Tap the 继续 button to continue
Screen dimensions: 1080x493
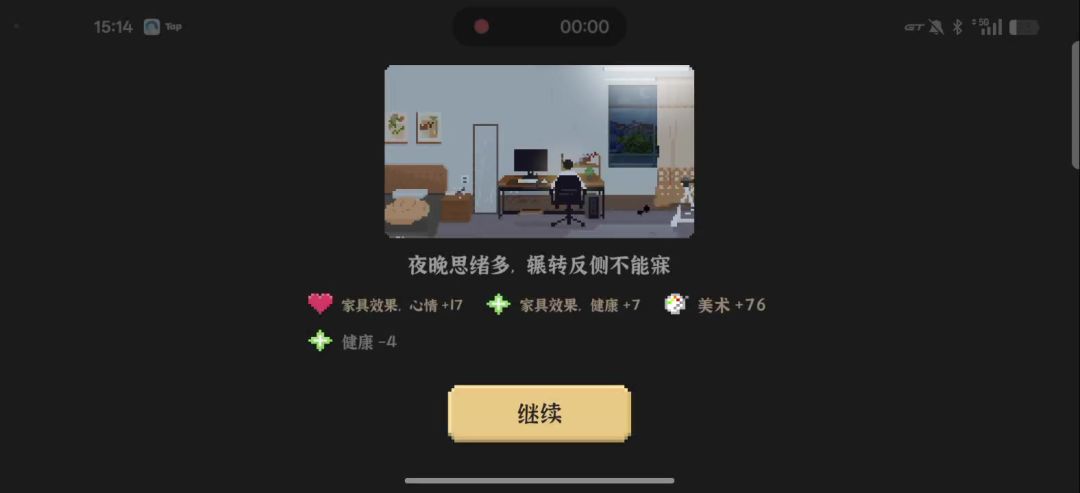[539, 413]
